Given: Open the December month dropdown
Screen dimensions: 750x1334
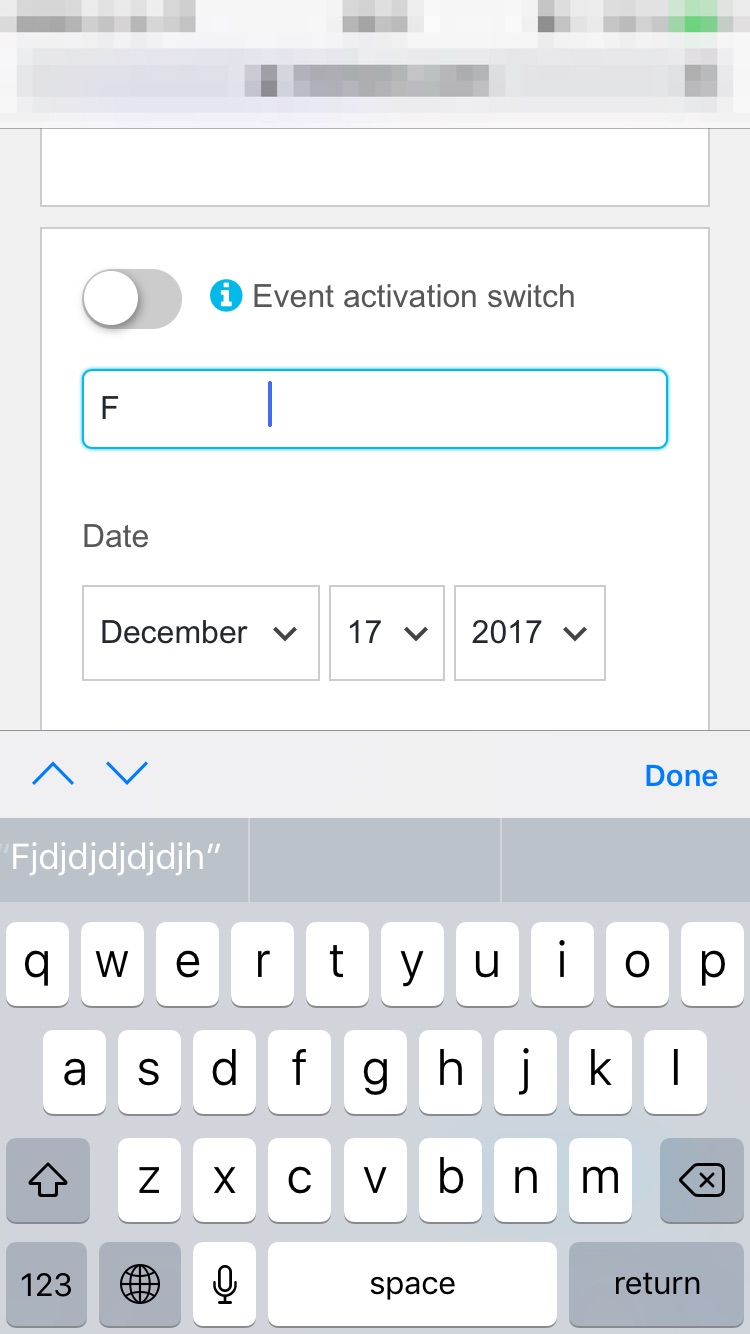Looking at the screenshot, I should [x=200, y=632].
